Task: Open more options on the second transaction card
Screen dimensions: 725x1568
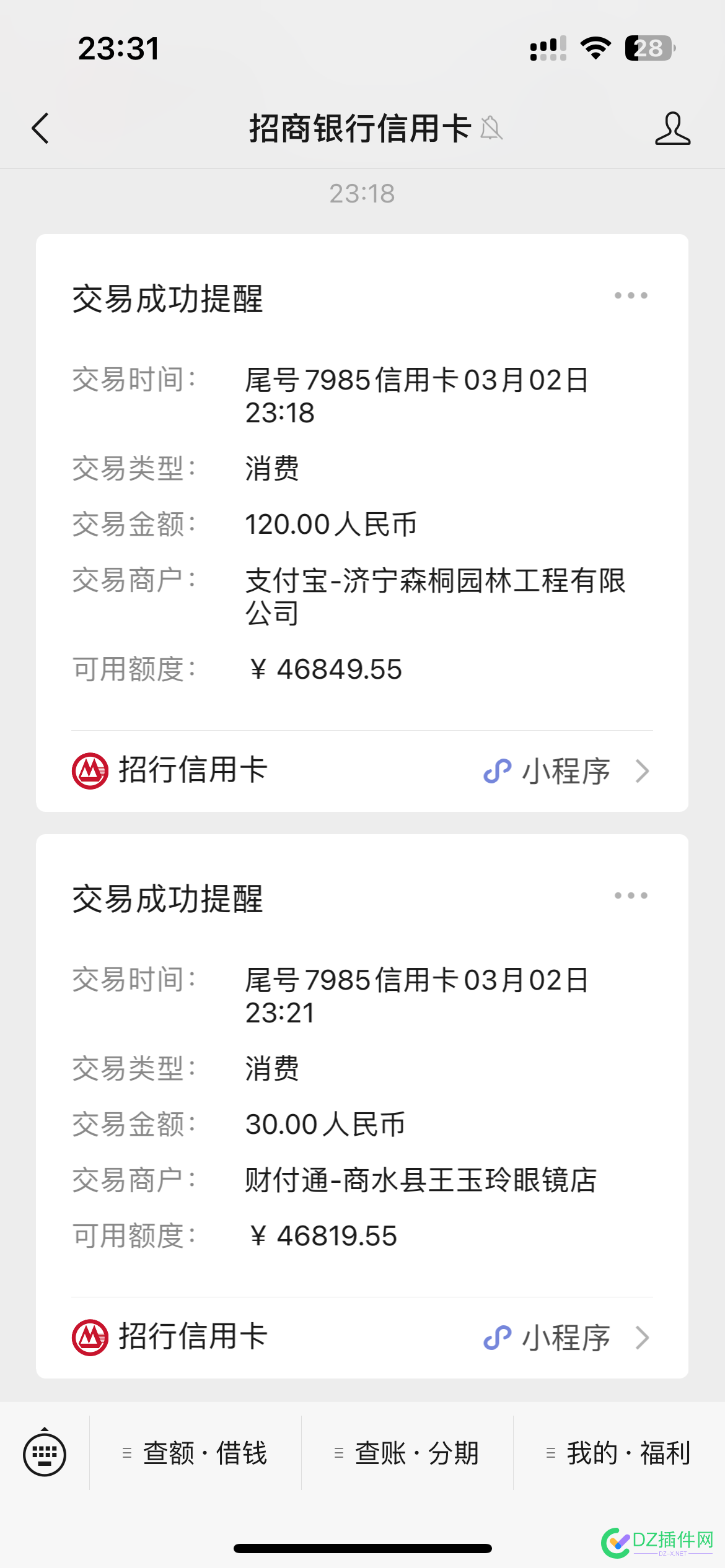Action: point(630,894)
